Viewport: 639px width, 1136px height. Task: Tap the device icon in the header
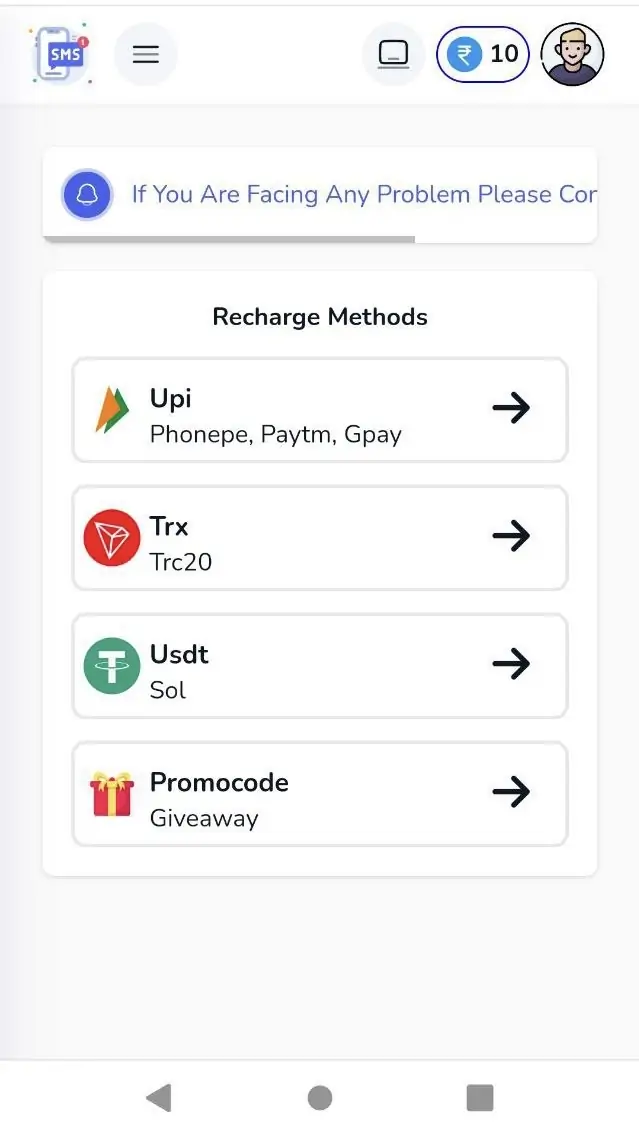coord(393,54)
